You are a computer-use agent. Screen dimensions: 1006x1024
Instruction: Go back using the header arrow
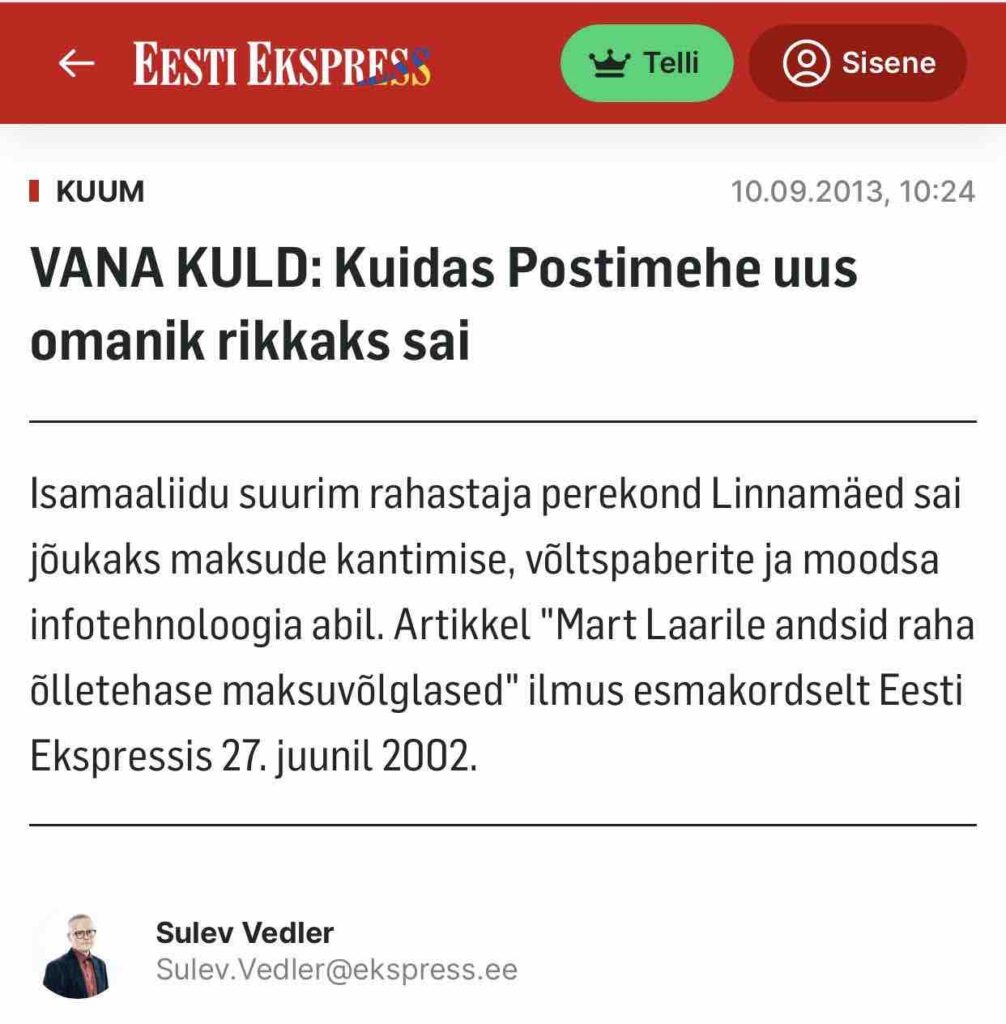click(x=76, y=64)
